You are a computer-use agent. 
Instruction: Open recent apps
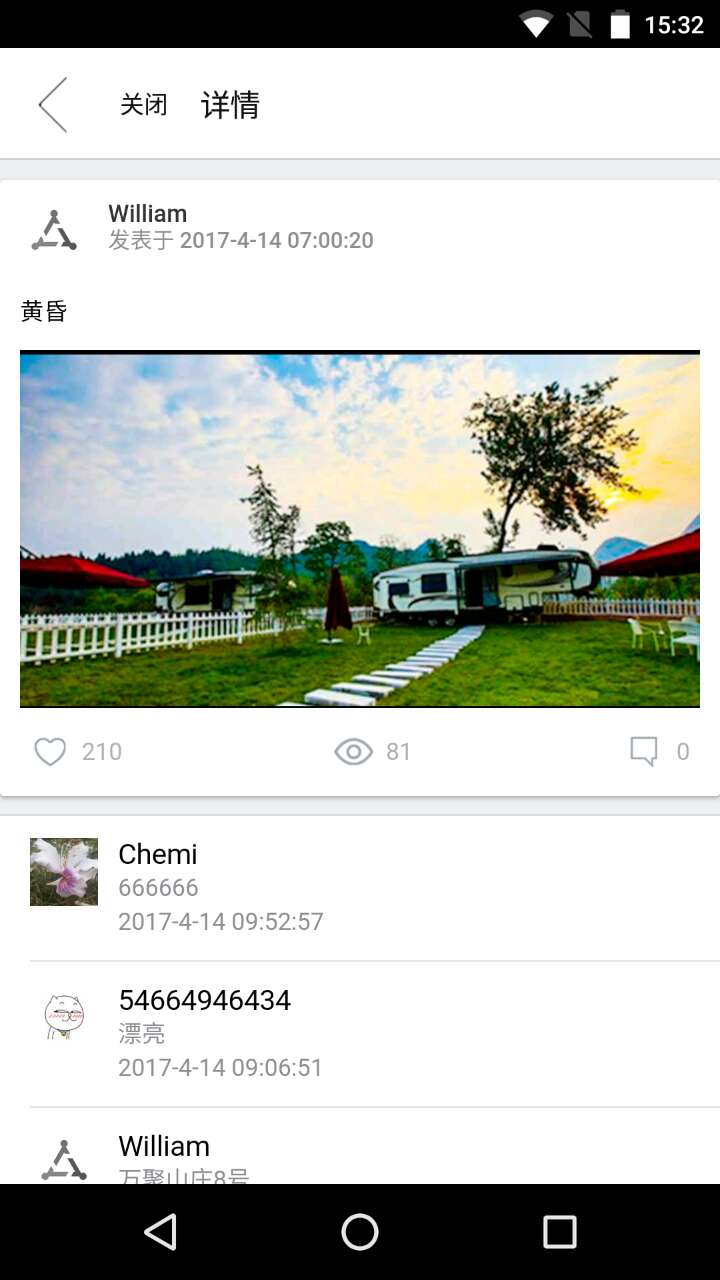coord(559,1232)
